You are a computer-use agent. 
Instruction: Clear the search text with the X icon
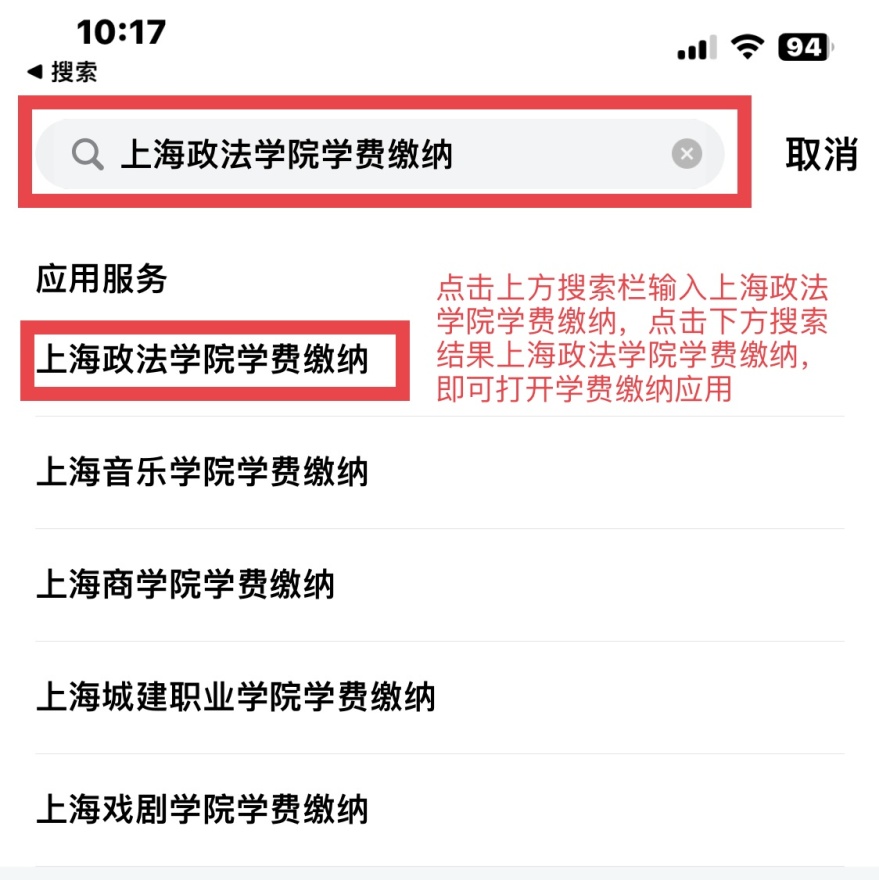(x=686, y=154)
